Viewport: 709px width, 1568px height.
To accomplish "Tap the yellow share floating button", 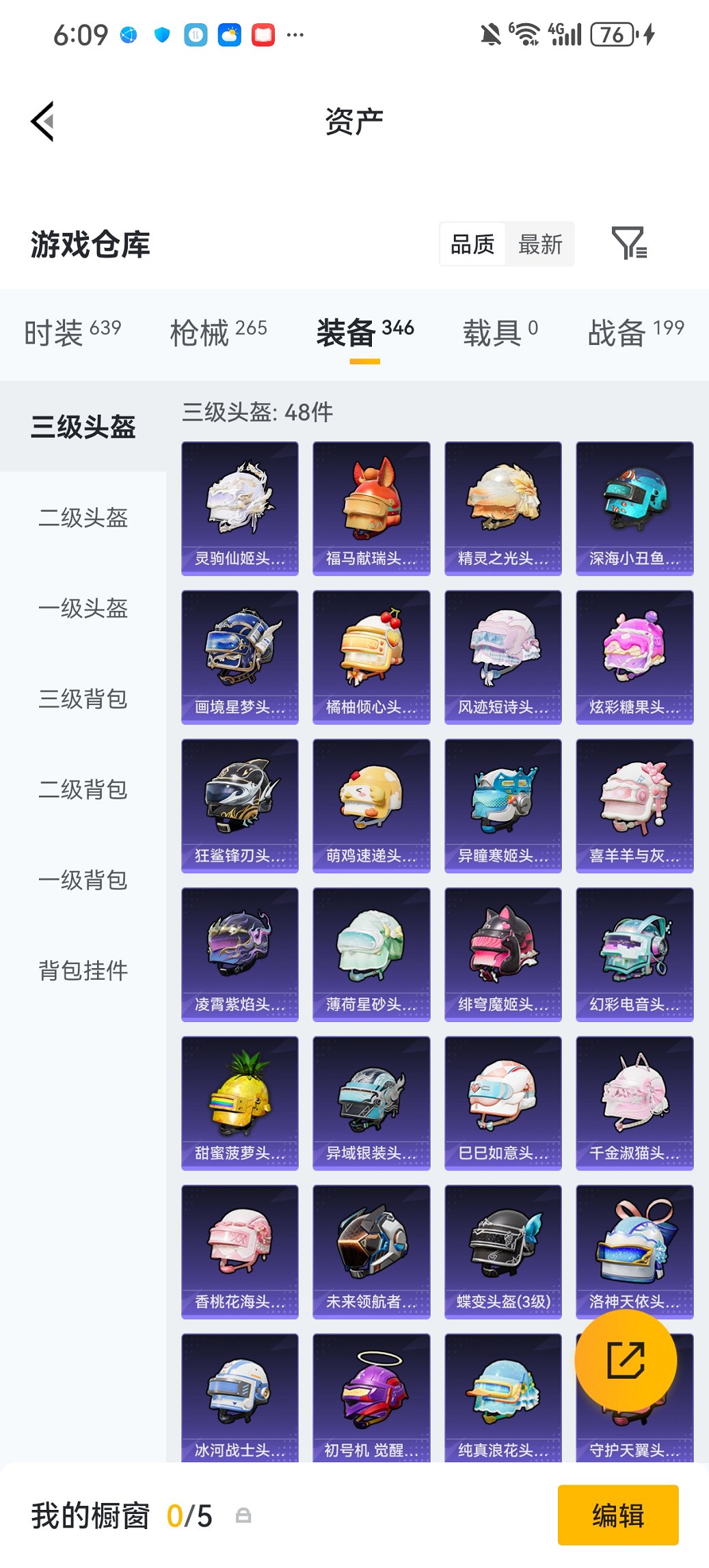I will pyautogui.click(x=626, y=1359).
